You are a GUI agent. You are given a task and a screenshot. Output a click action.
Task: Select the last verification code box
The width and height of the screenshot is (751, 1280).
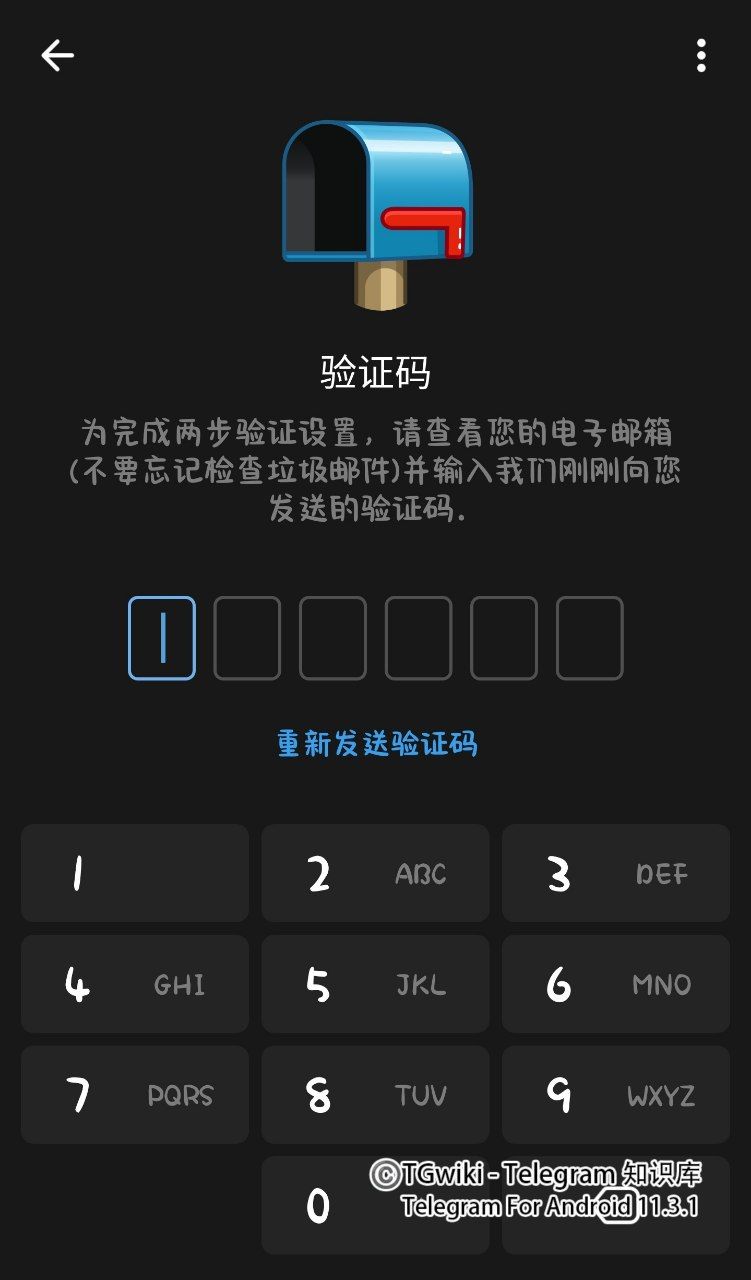(x=589, y=638)
